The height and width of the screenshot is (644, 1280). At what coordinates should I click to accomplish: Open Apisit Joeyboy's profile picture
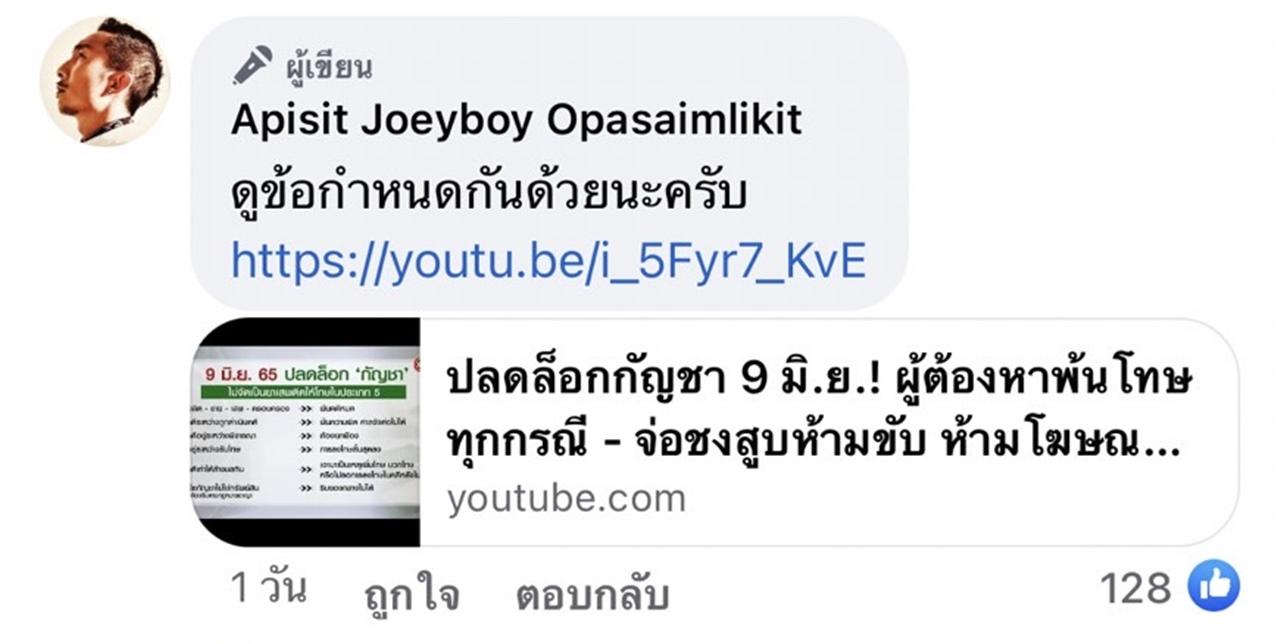[104, 81]
